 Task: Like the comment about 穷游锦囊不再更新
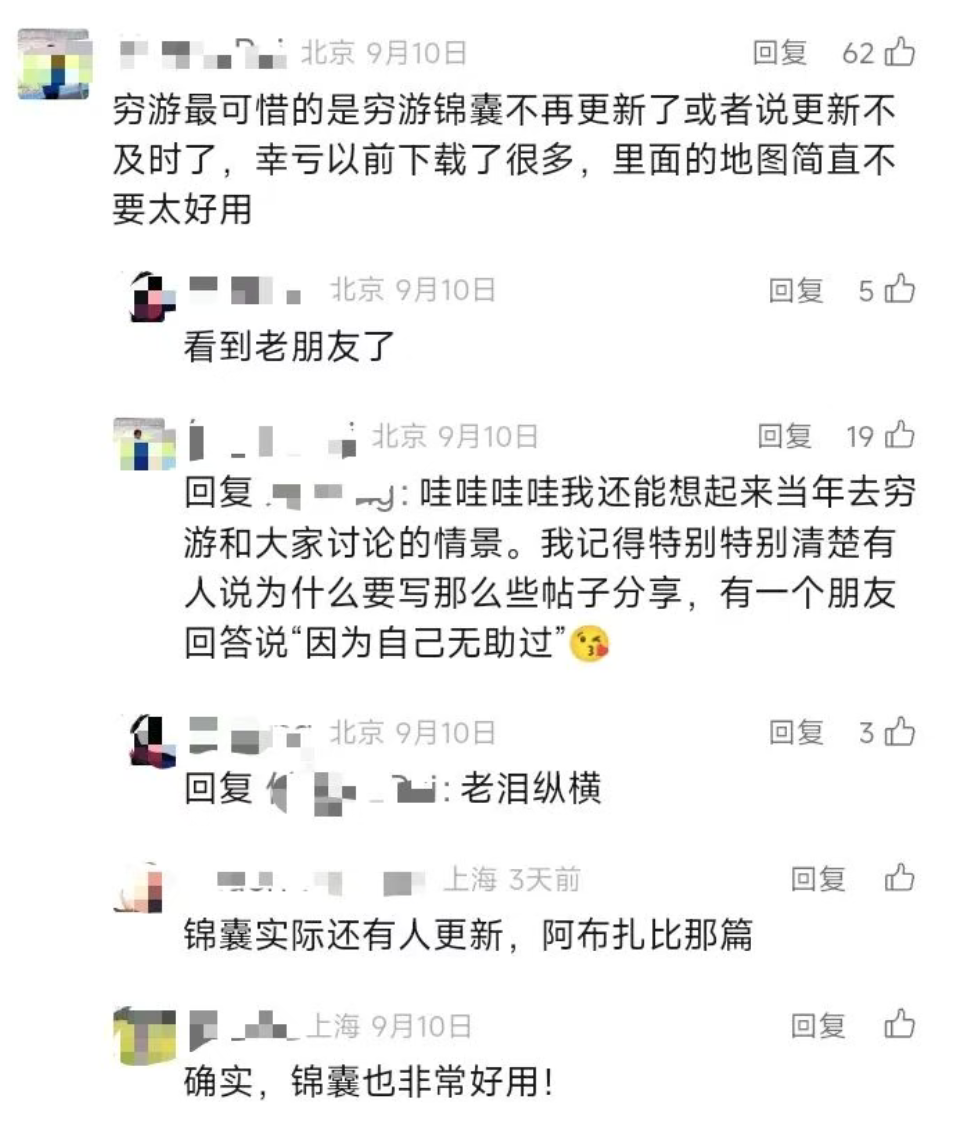[x=899, y=53]
